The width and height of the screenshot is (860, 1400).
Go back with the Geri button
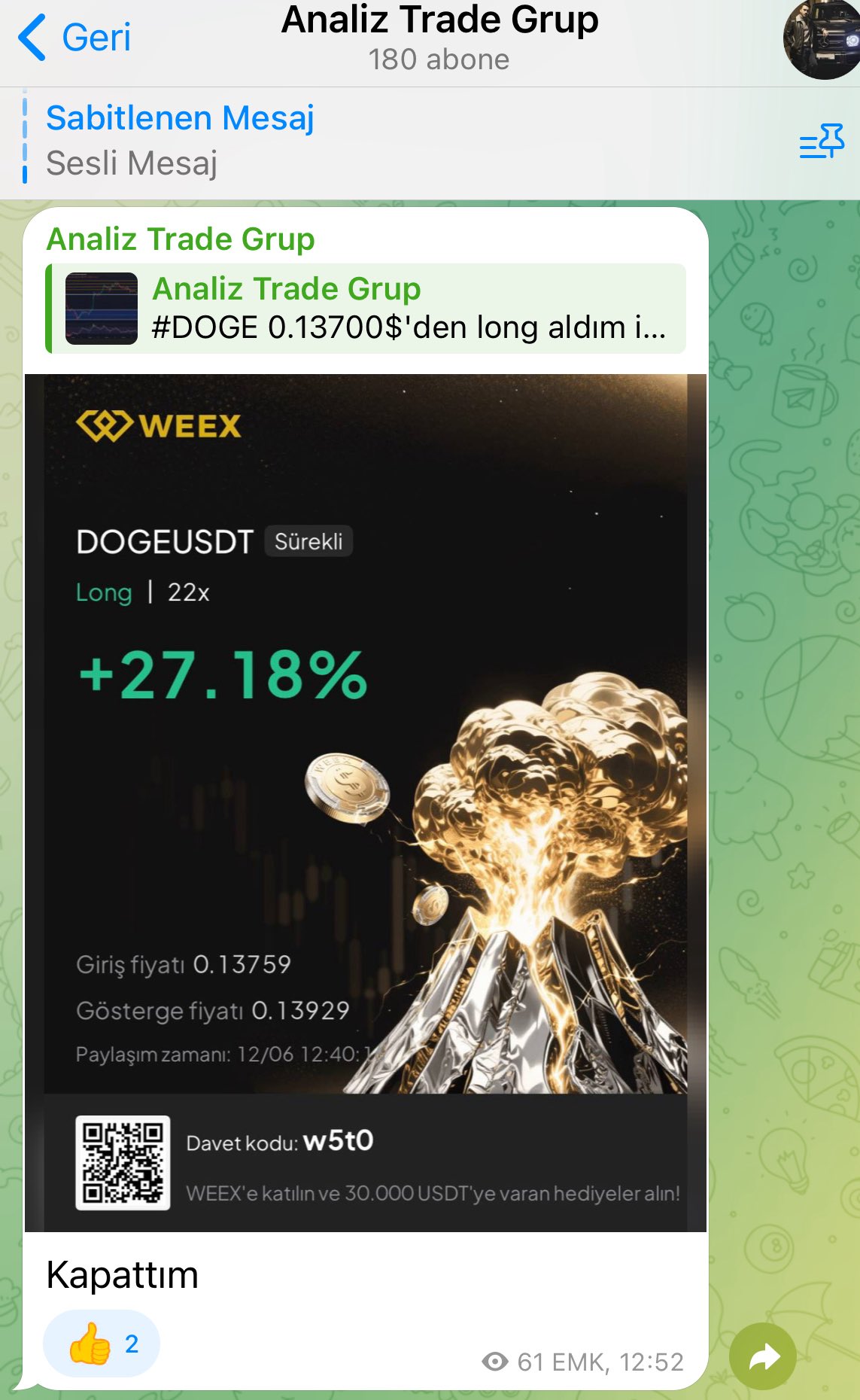pyautogui.click(x=75, y=38)
